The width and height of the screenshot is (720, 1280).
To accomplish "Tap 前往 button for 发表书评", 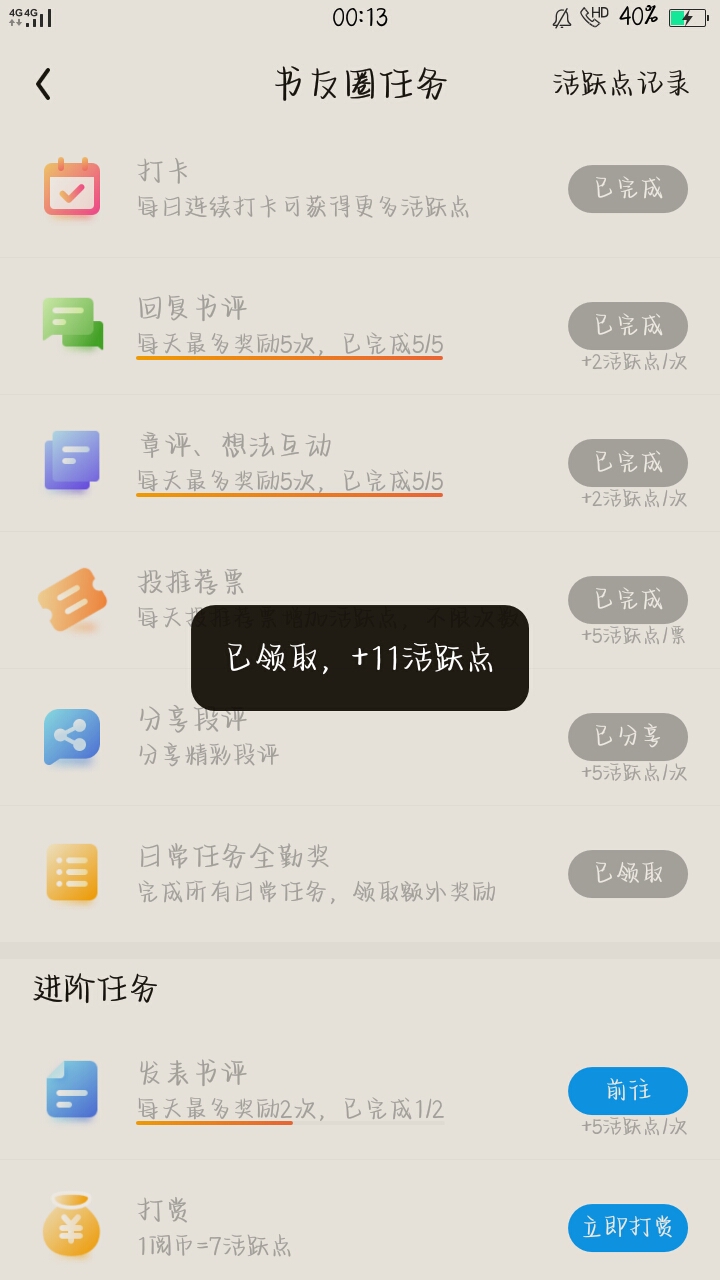I will 628,1090.
